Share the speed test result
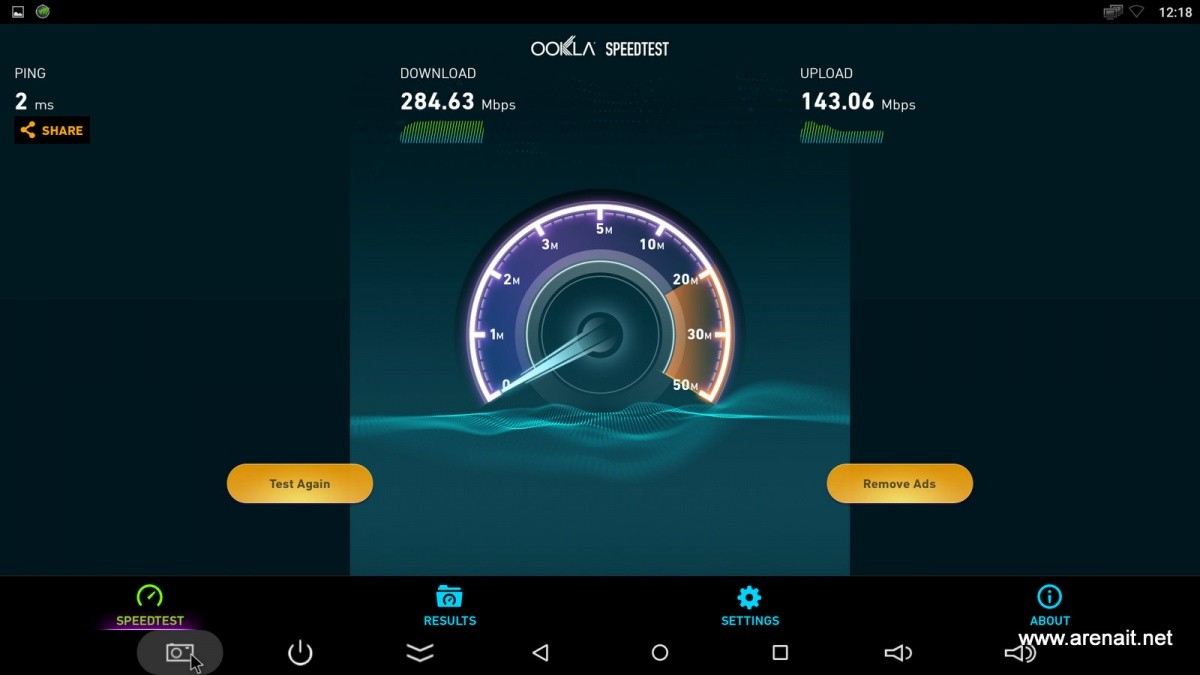The image size is (1200, 675). (52, 130)
